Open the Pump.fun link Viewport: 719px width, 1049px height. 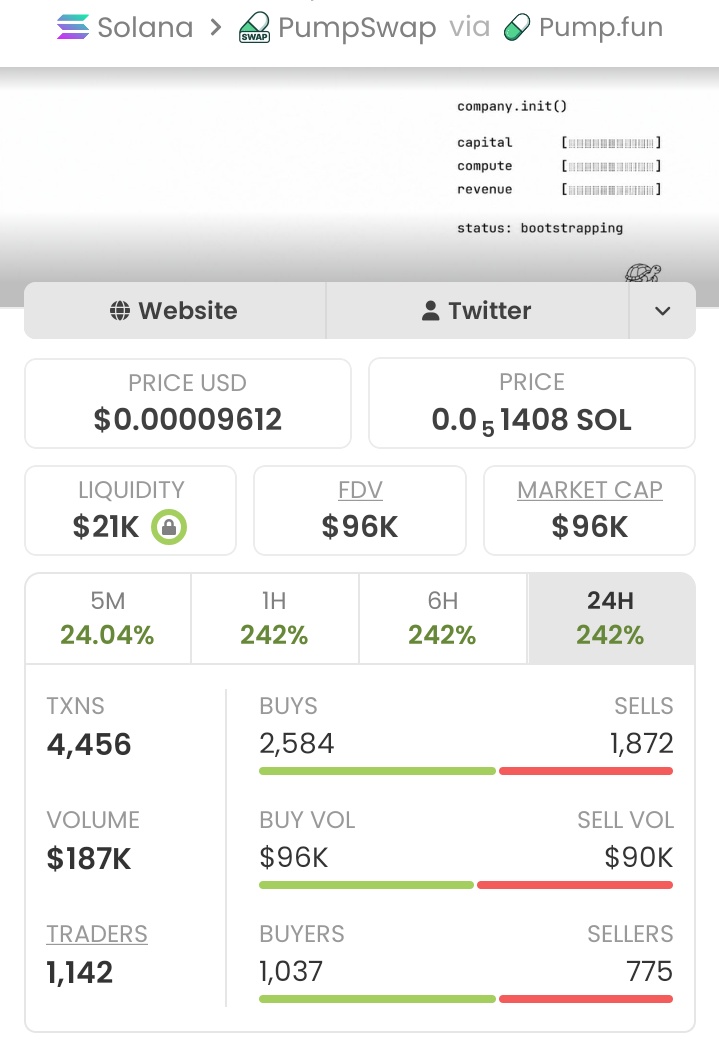click(x=583, y=27)
